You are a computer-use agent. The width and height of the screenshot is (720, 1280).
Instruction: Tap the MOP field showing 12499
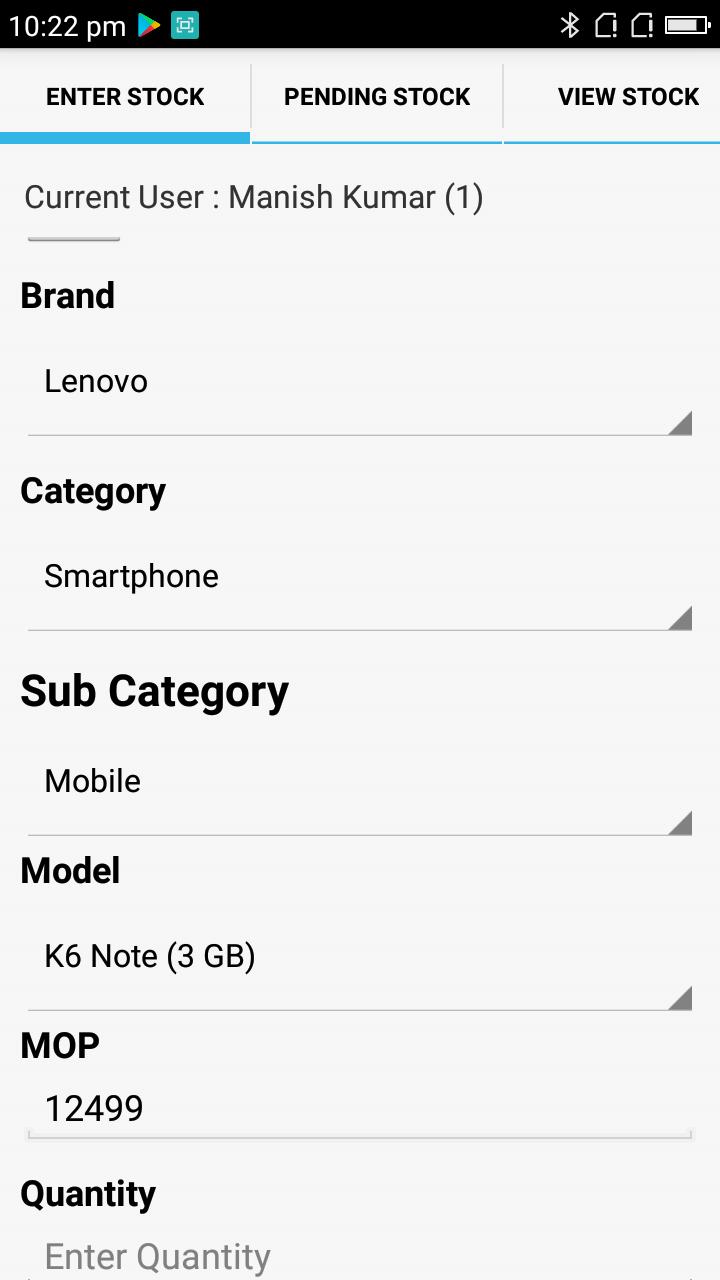point(360,1109)
